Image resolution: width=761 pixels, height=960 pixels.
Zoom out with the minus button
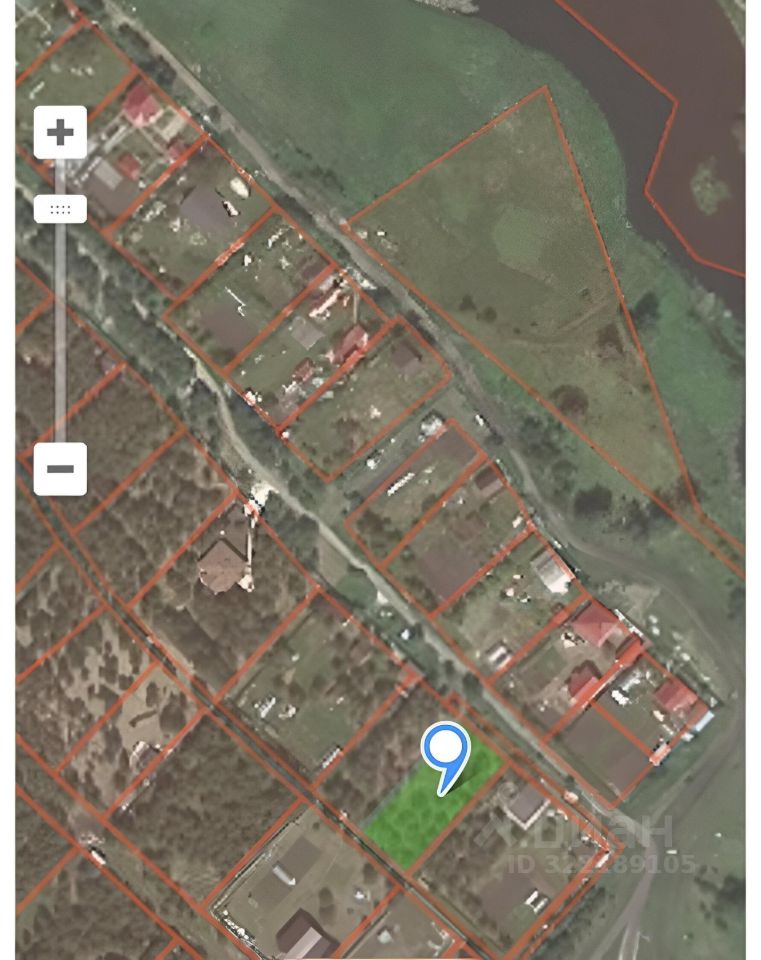point(60,469)
